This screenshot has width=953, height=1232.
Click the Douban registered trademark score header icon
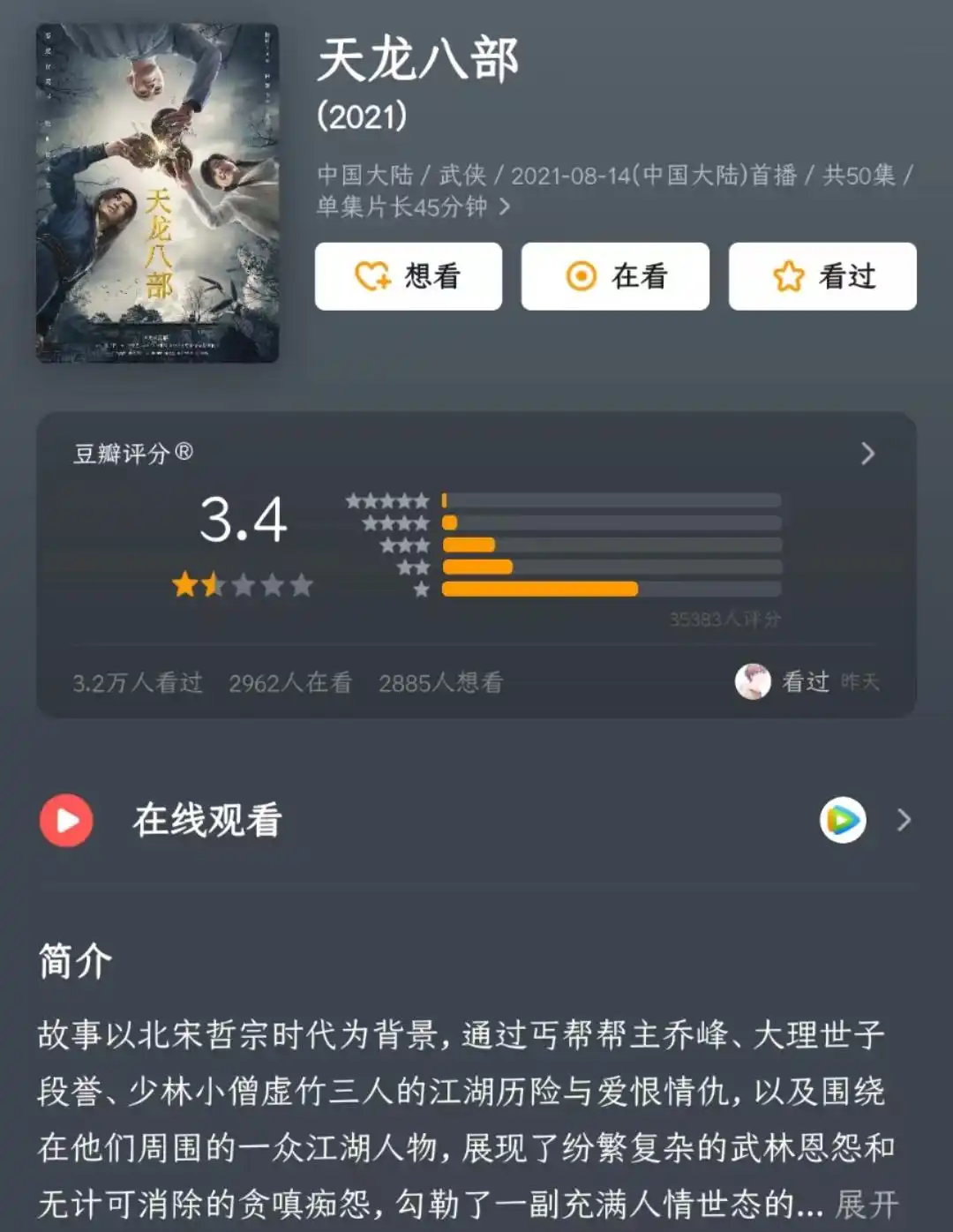183,450
